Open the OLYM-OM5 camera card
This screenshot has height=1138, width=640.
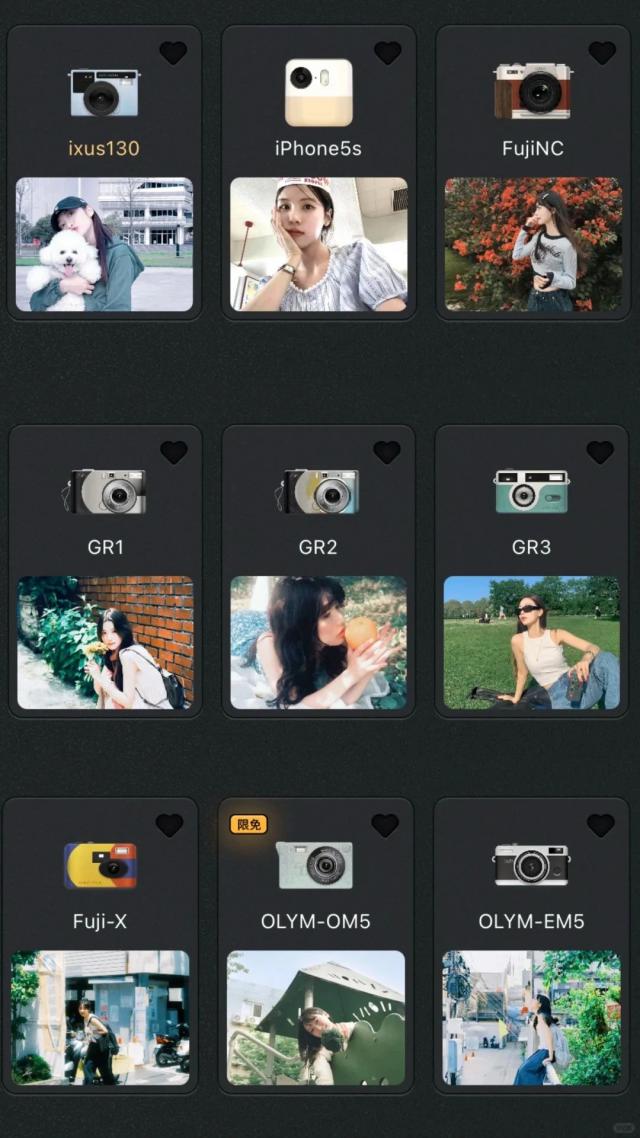(x=316, y=944)
